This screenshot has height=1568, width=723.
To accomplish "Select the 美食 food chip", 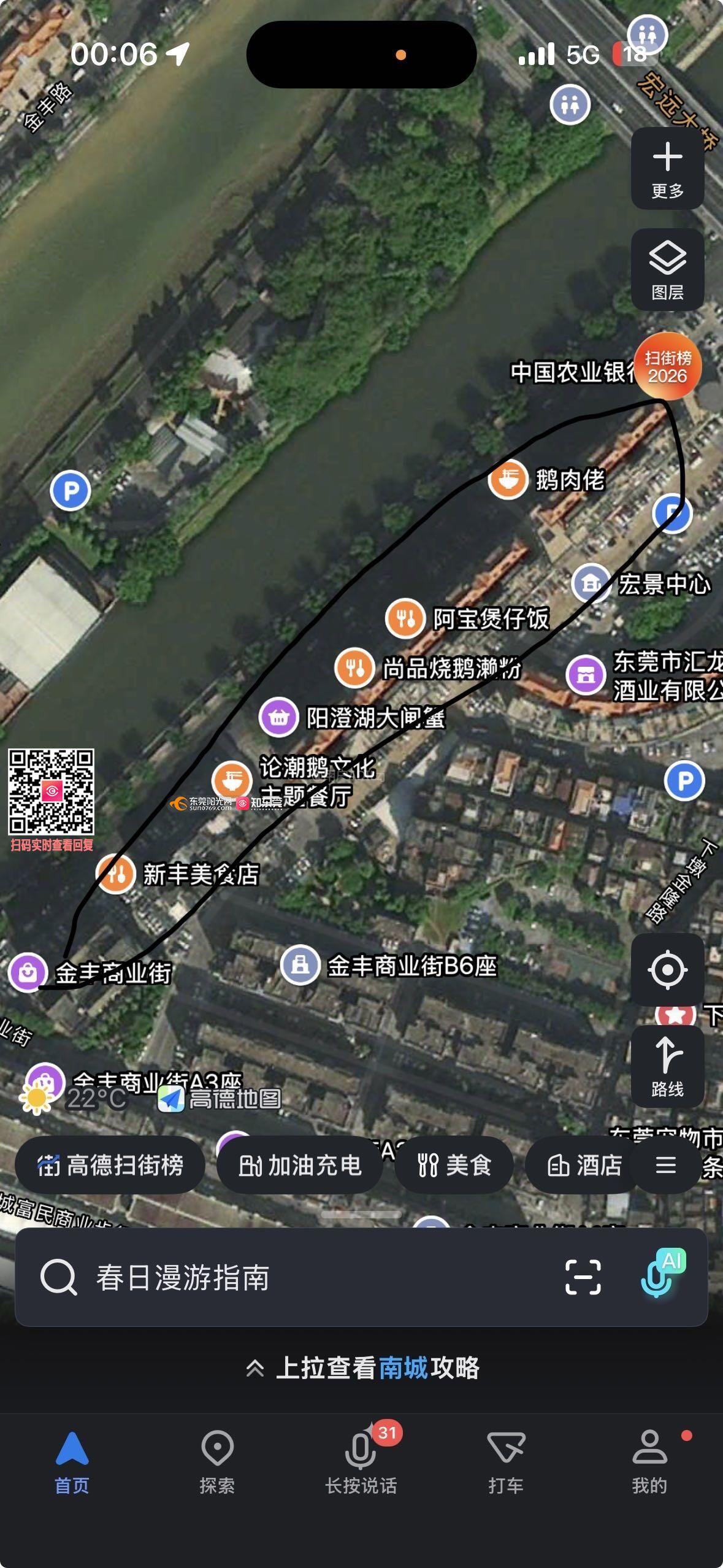I will click(454, 1165).
